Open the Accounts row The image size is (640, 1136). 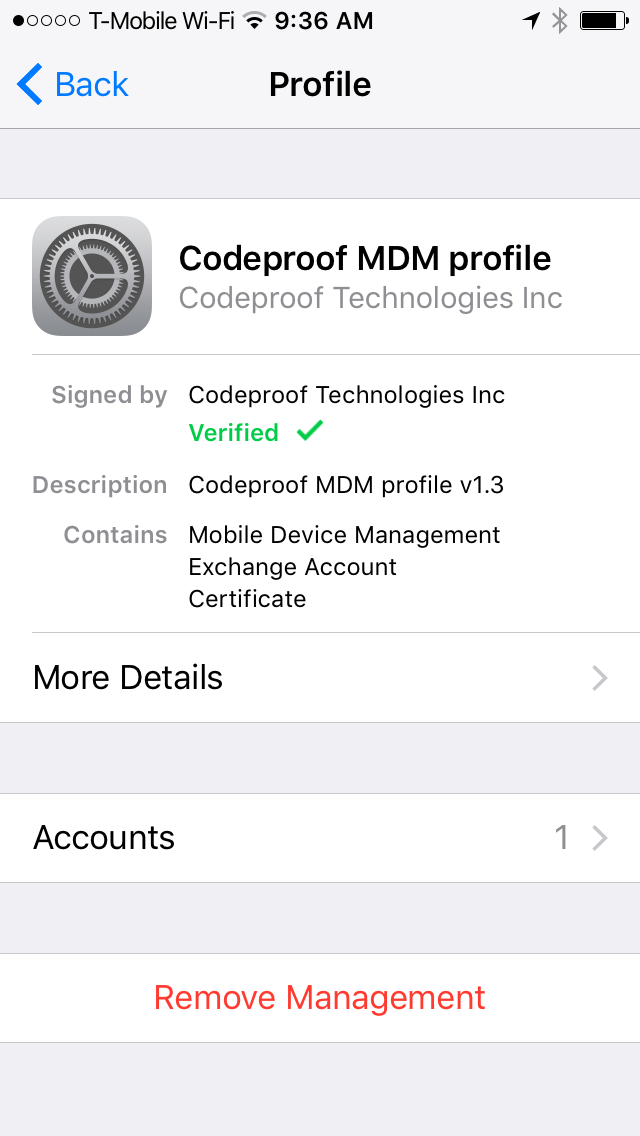click(320, 838)
